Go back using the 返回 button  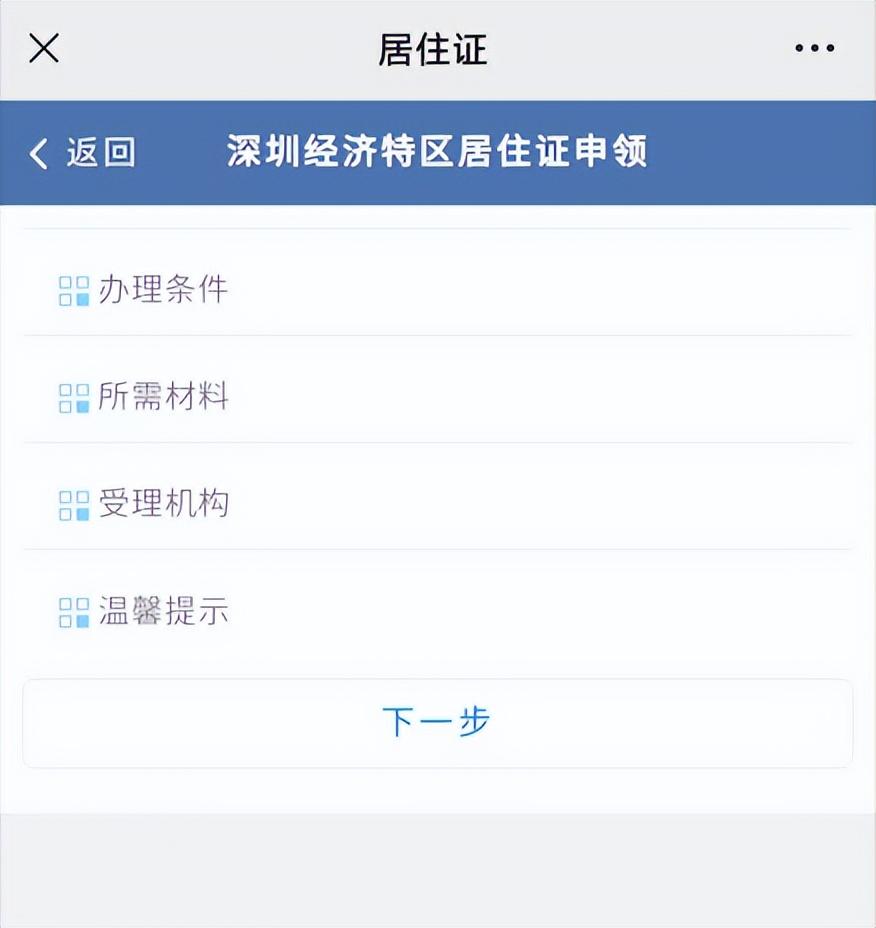pos(82,153)
